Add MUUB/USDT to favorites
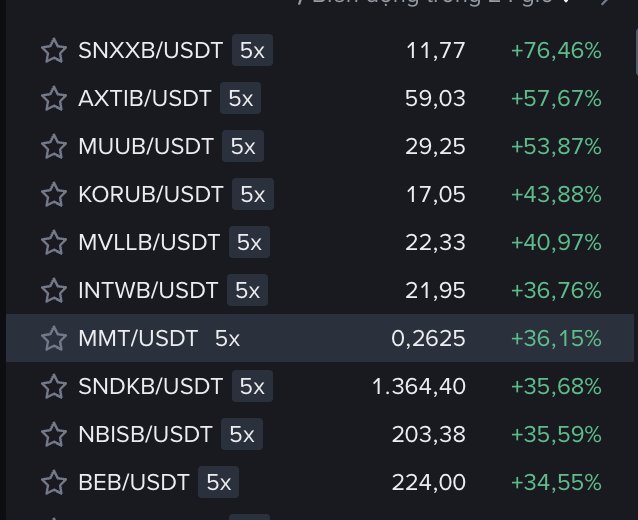Image resolution: width=638 pixels, height=520 pixels. [54, 146]
